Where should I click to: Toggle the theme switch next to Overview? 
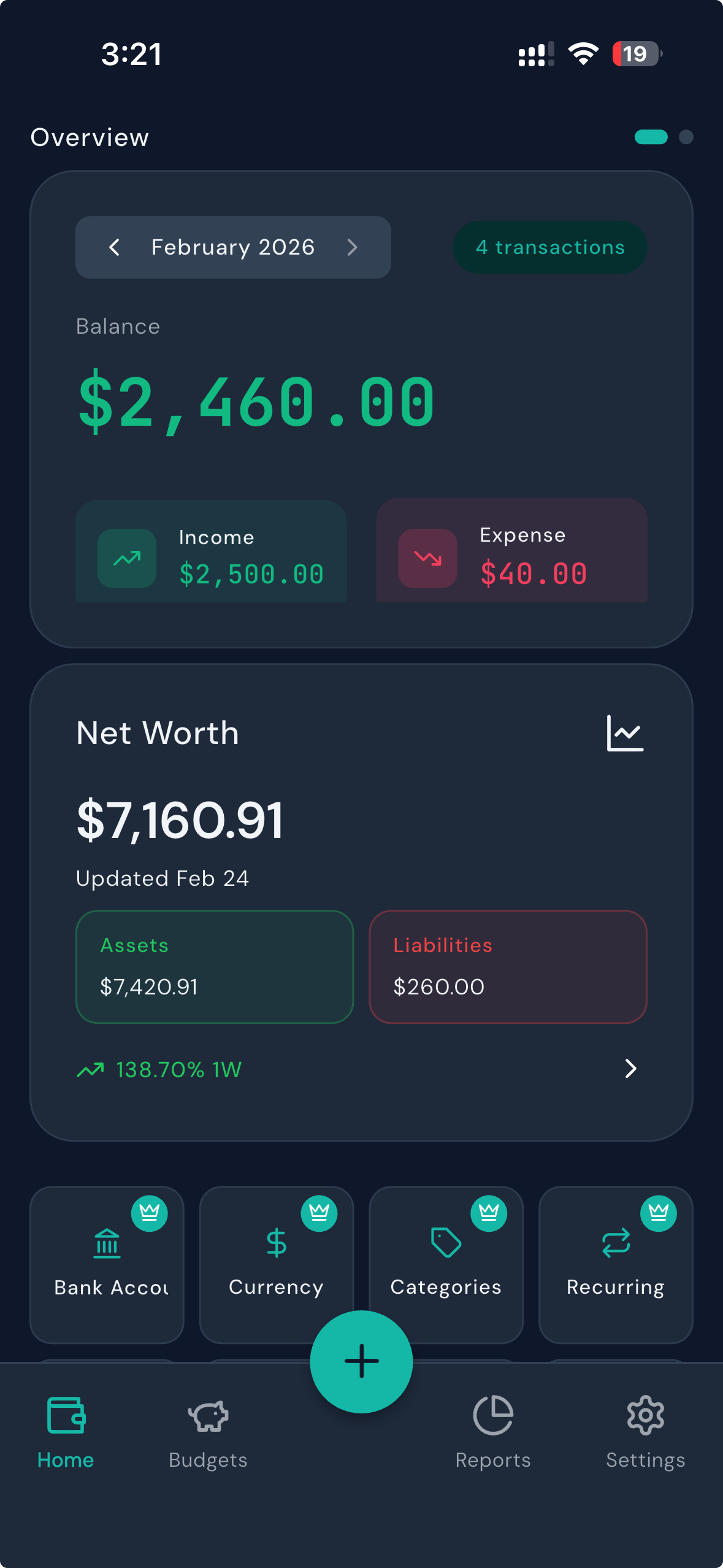tap(652, 138)
